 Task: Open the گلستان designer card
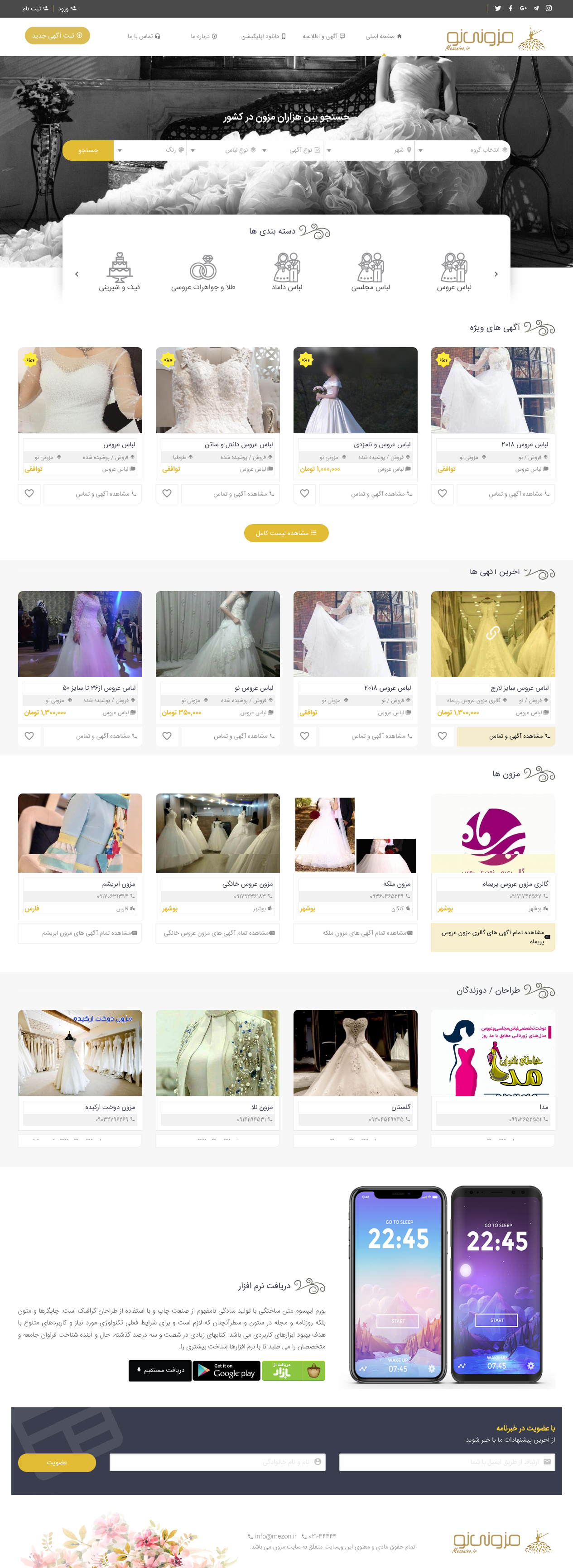[355, 1052]
